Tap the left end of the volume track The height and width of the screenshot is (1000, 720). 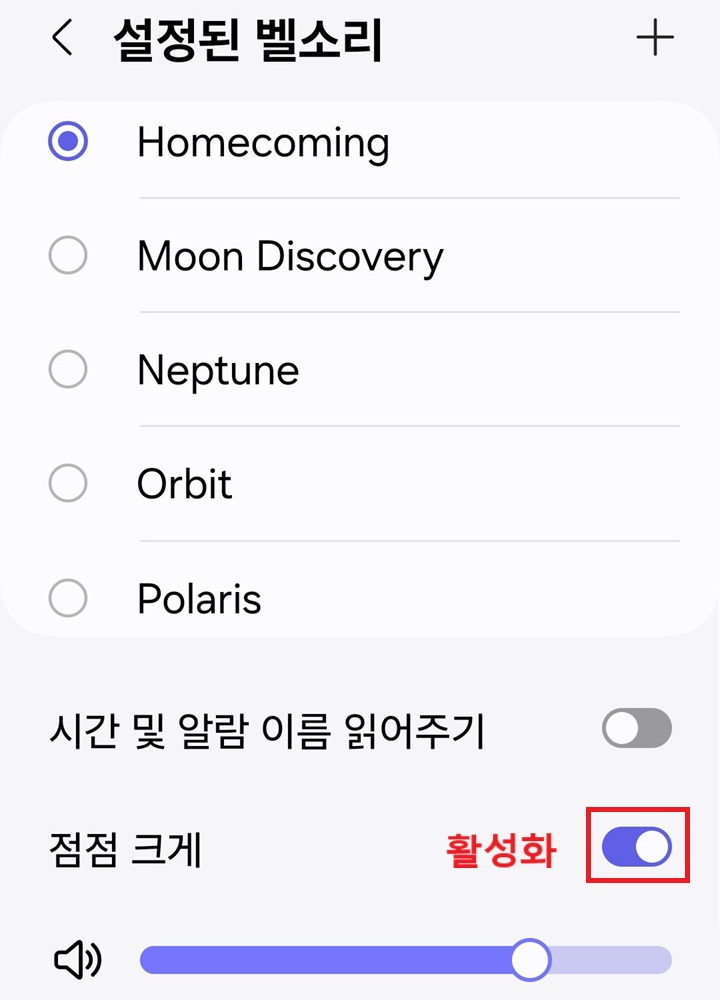click(150, 958)
